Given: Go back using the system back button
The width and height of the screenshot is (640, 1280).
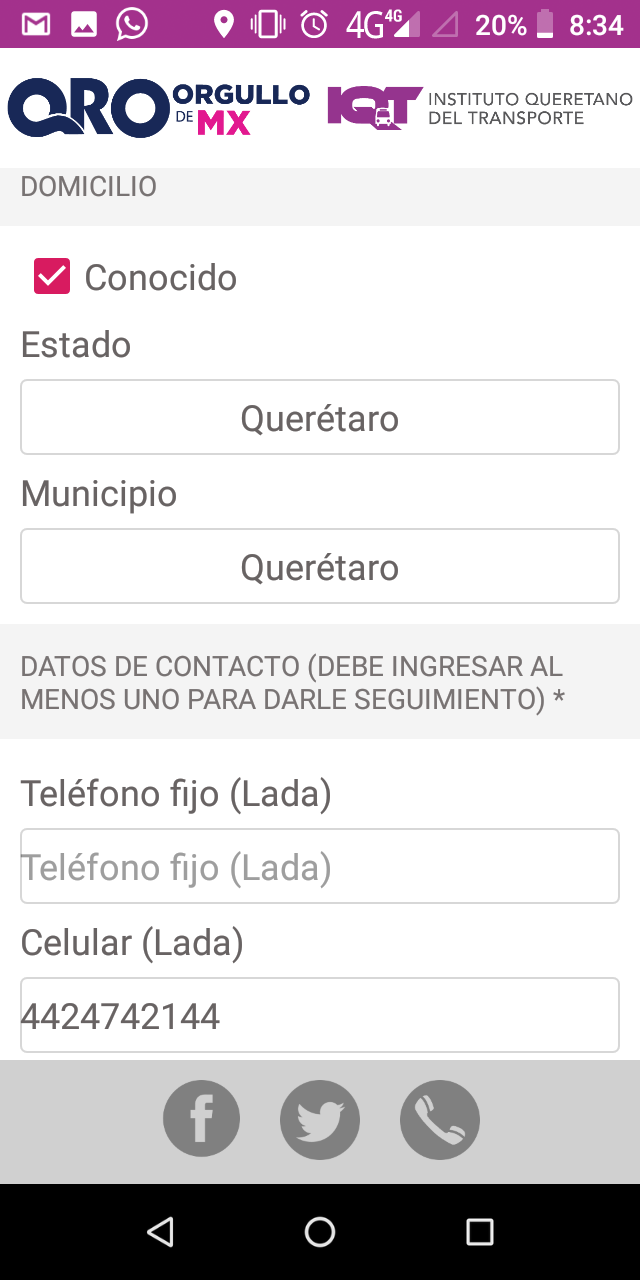Looking at the screenshot, I should [x=160, y=1231].
